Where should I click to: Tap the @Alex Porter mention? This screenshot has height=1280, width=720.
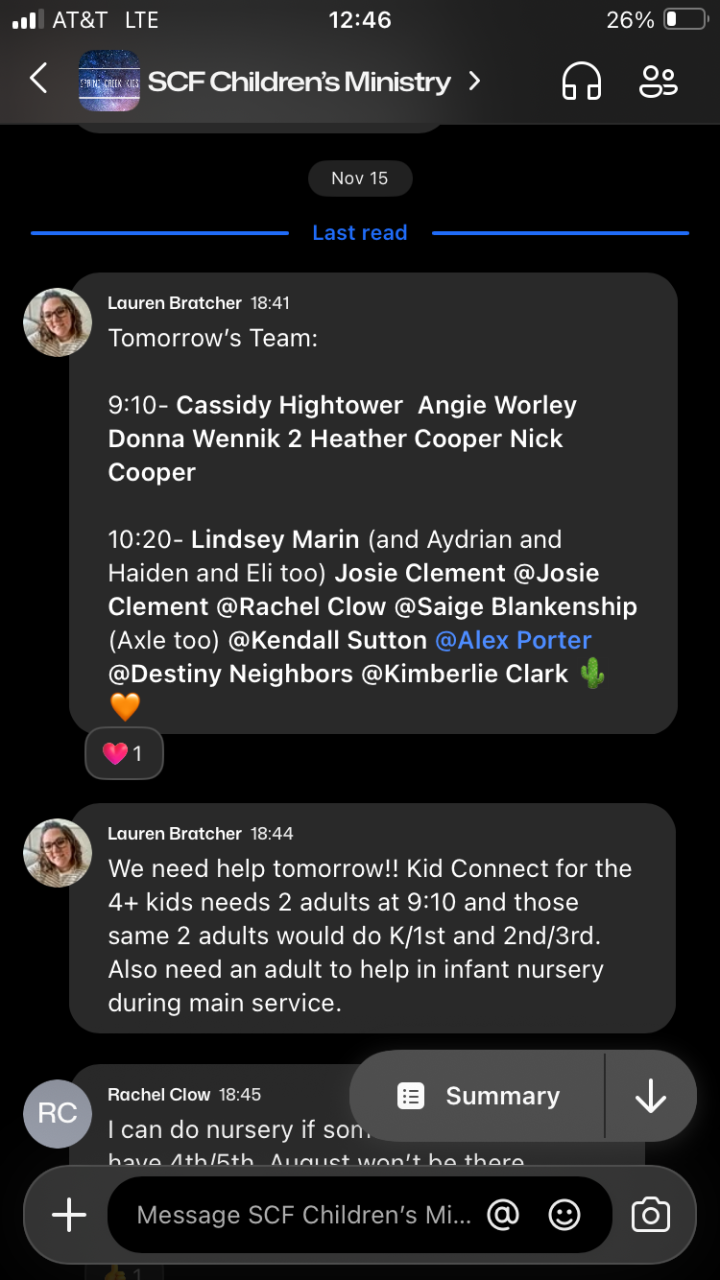pos(513,640)
